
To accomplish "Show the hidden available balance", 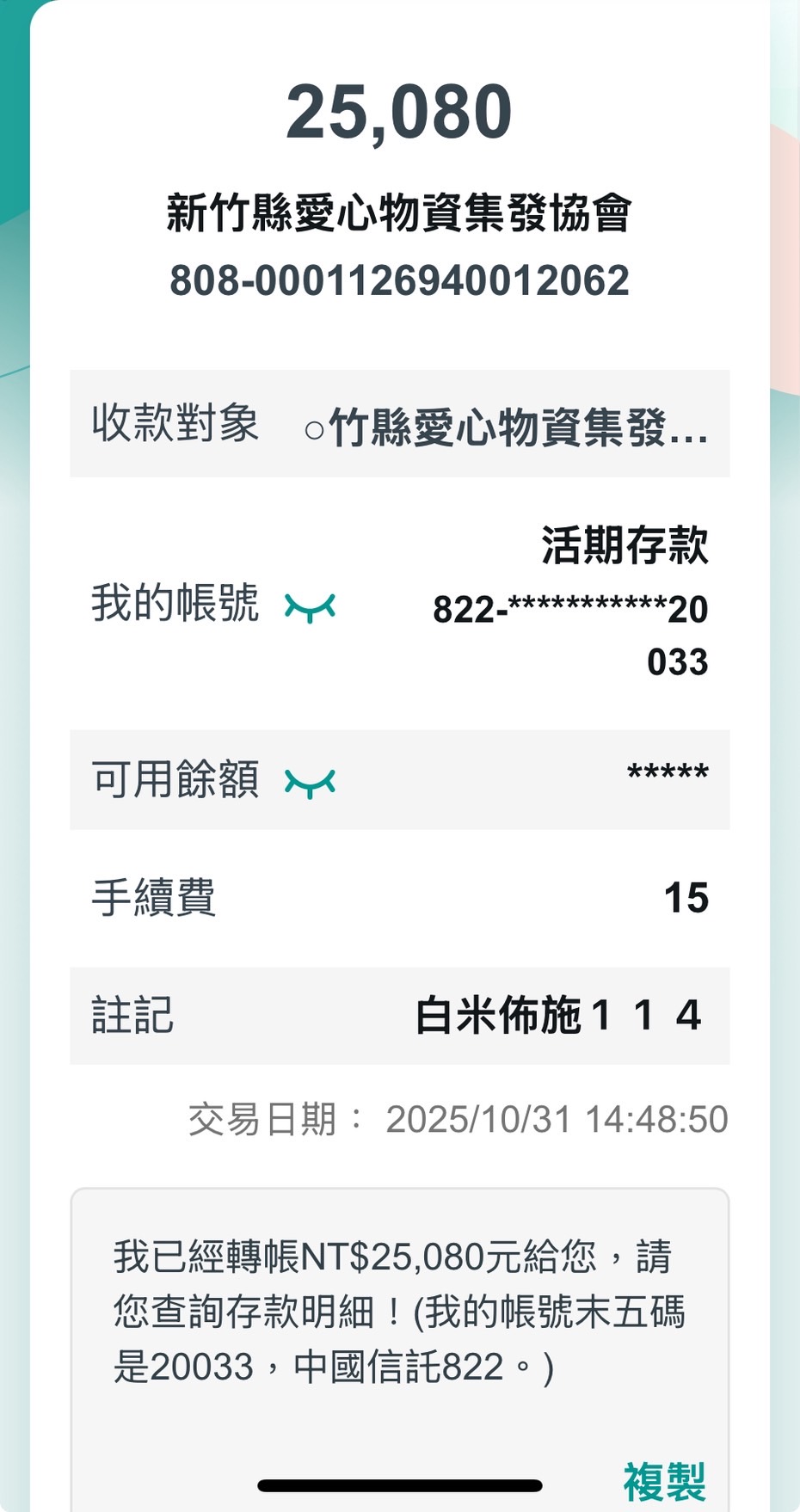I will tap(310, 783).
